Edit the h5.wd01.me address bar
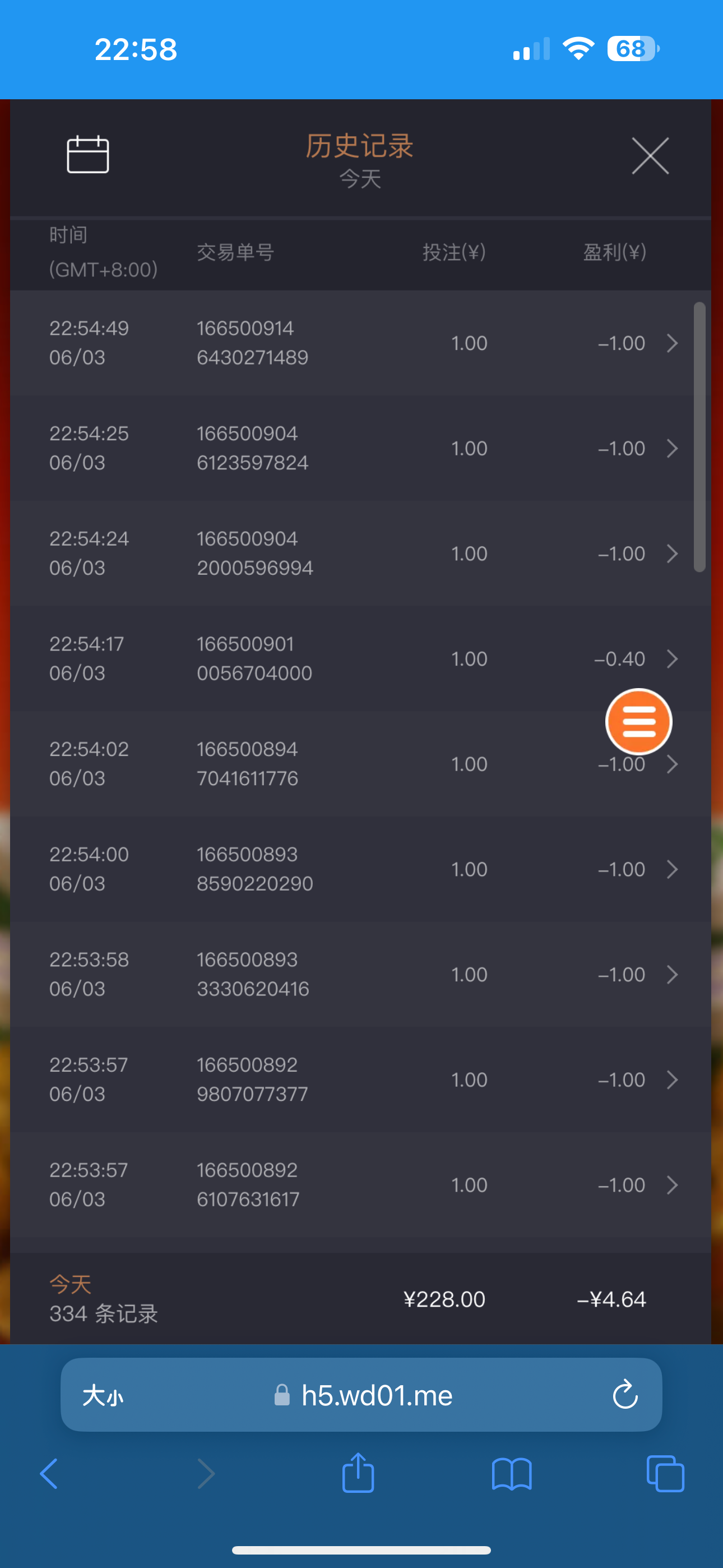 pyautogui.click(x=376, y=1395)
